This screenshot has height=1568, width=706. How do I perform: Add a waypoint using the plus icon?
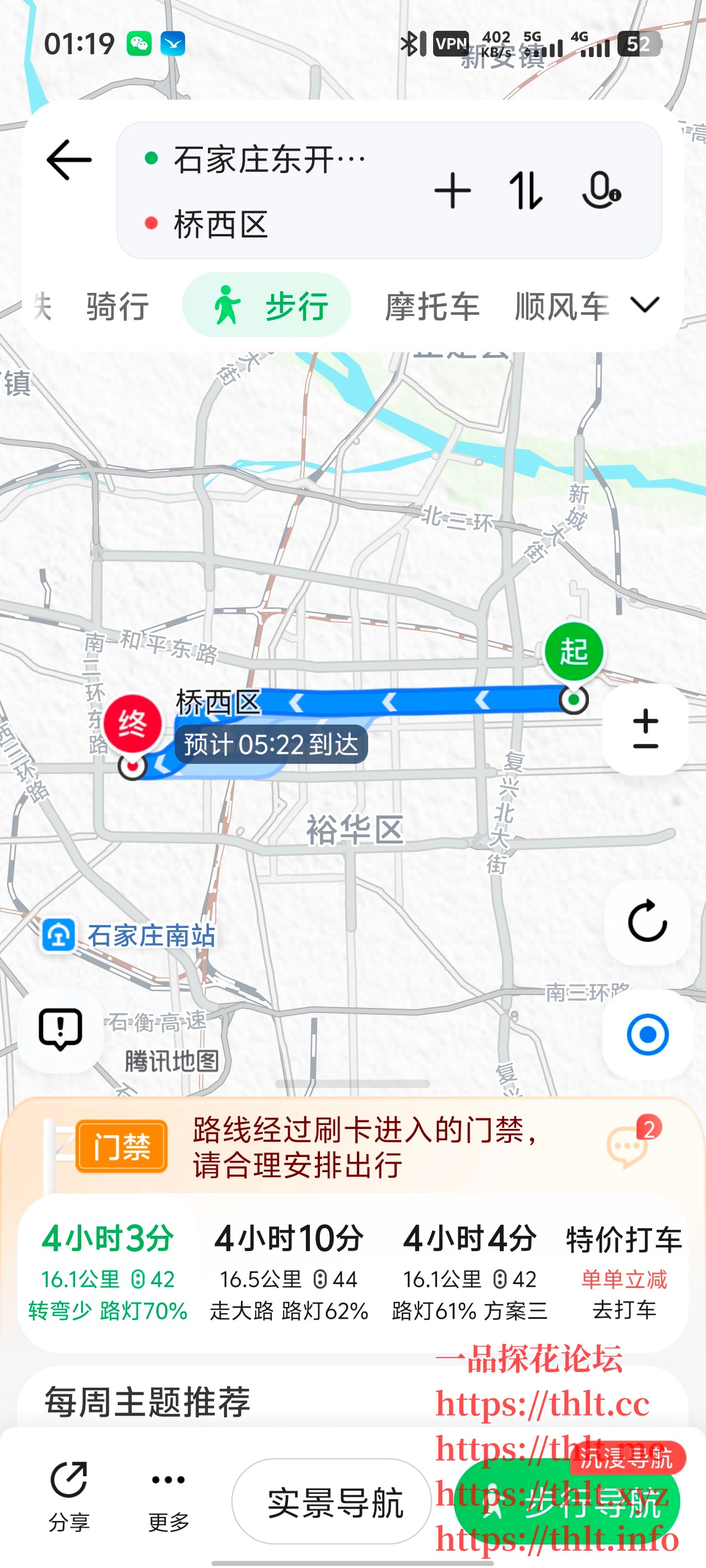452,190
